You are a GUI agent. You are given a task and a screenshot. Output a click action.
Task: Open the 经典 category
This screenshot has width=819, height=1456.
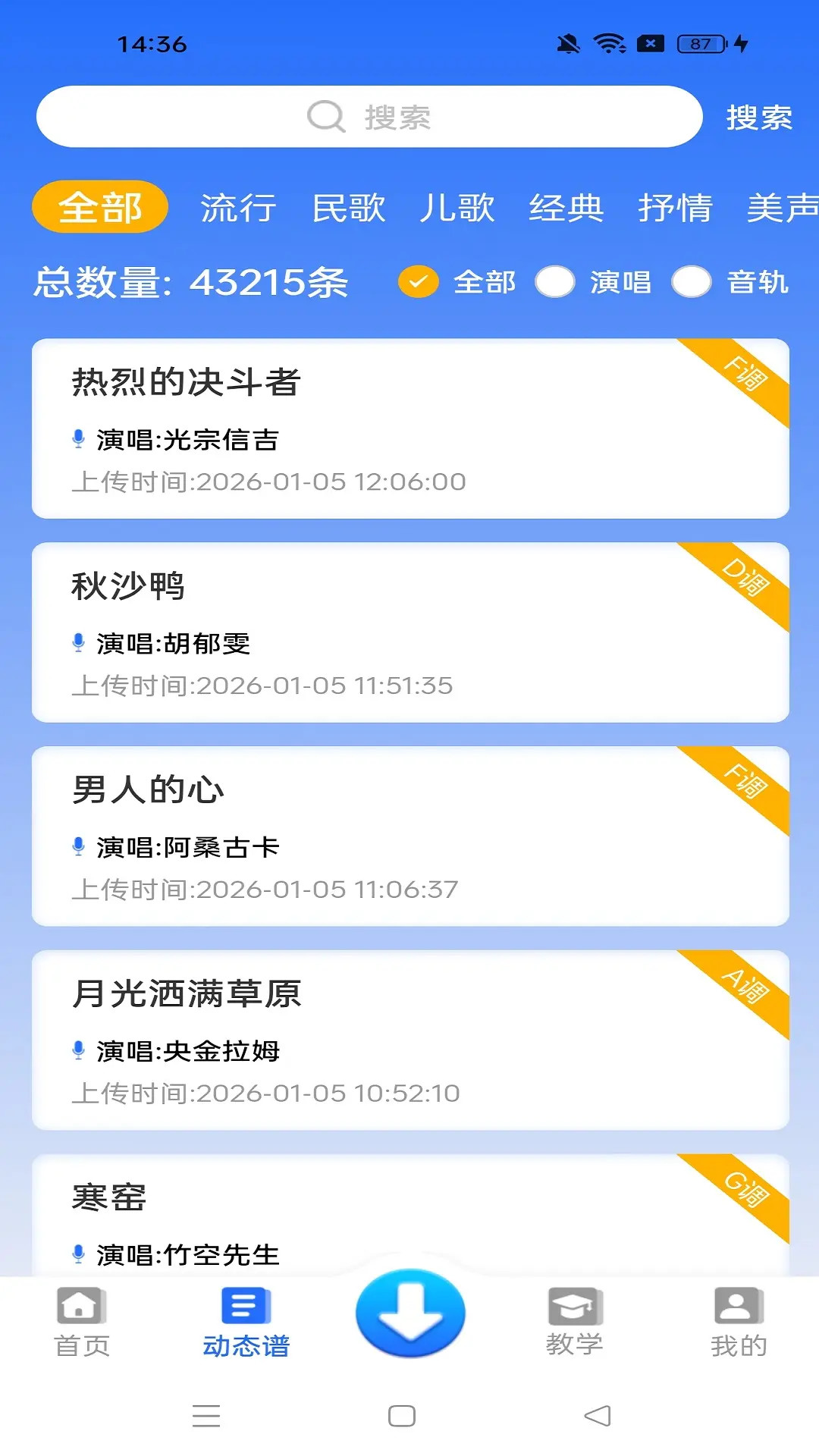click(x=568, y=207)
